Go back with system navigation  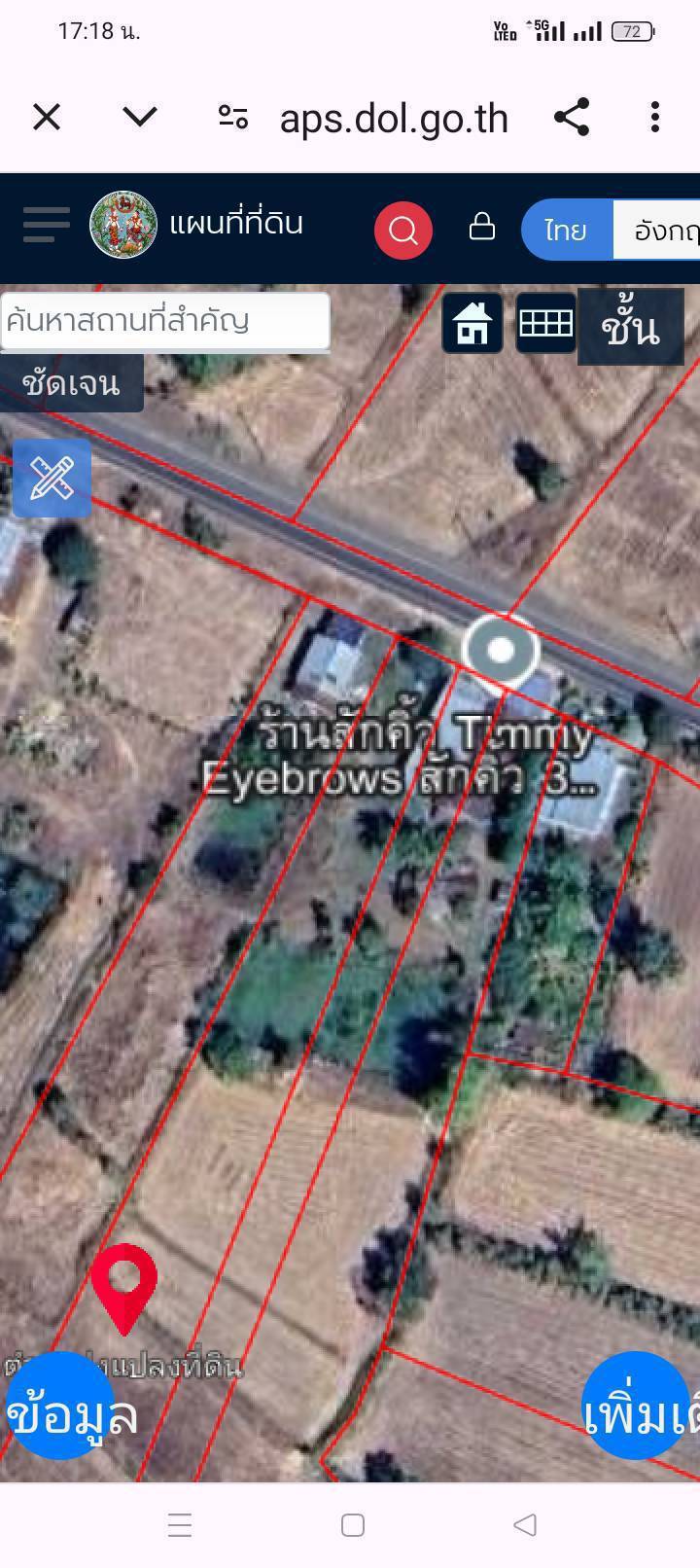524,1524
